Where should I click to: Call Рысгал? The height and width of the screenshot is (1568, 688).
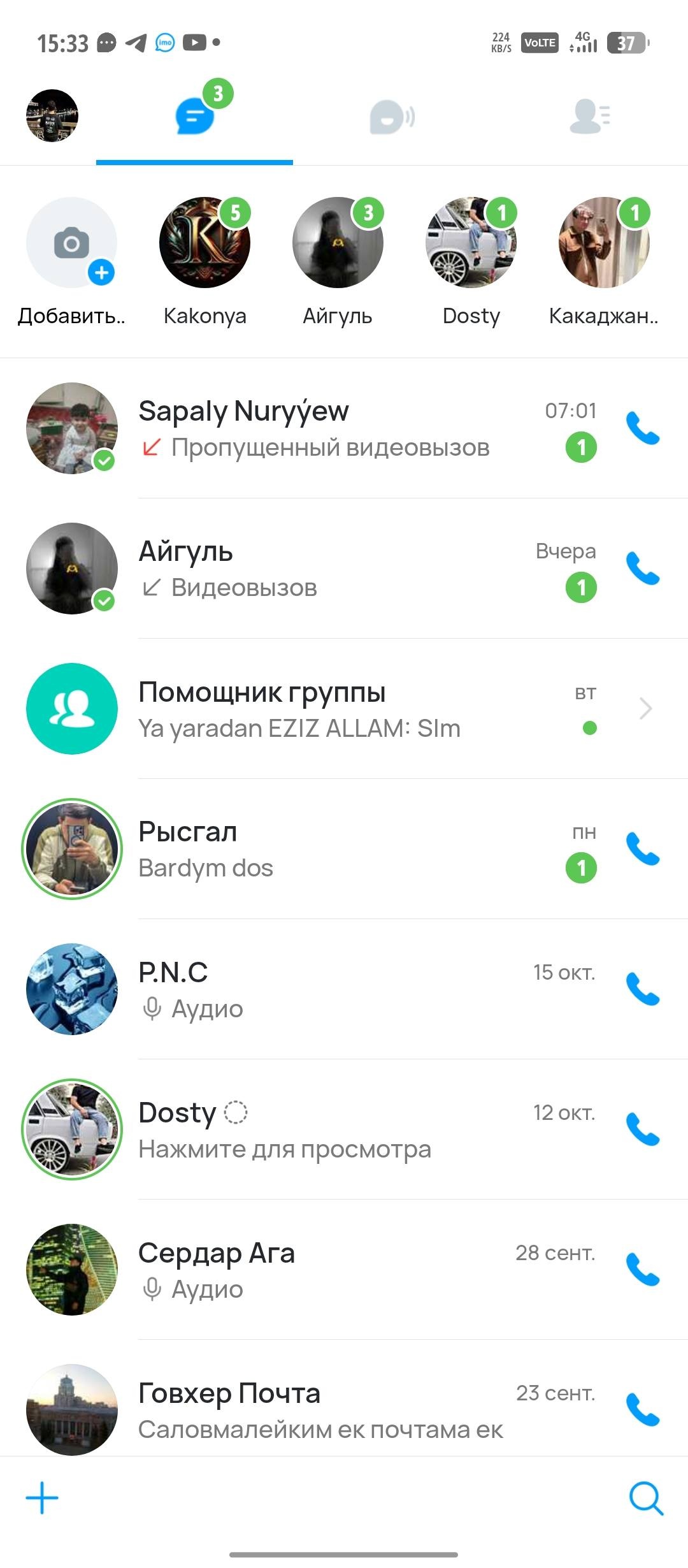pyautogui.click(x=643, y=849)
